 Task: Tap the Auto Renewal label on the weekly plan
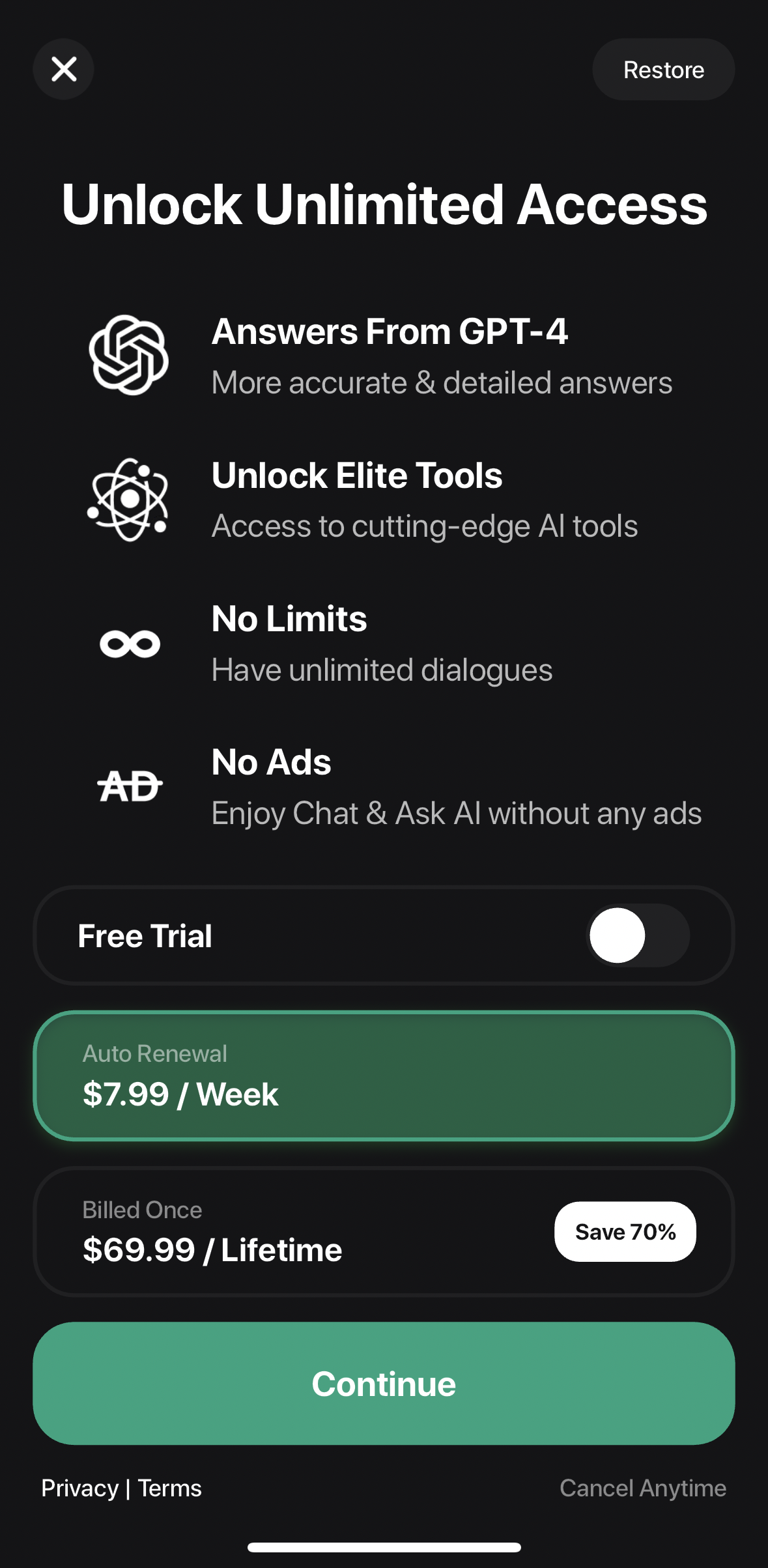click(x=154, y=1053)
